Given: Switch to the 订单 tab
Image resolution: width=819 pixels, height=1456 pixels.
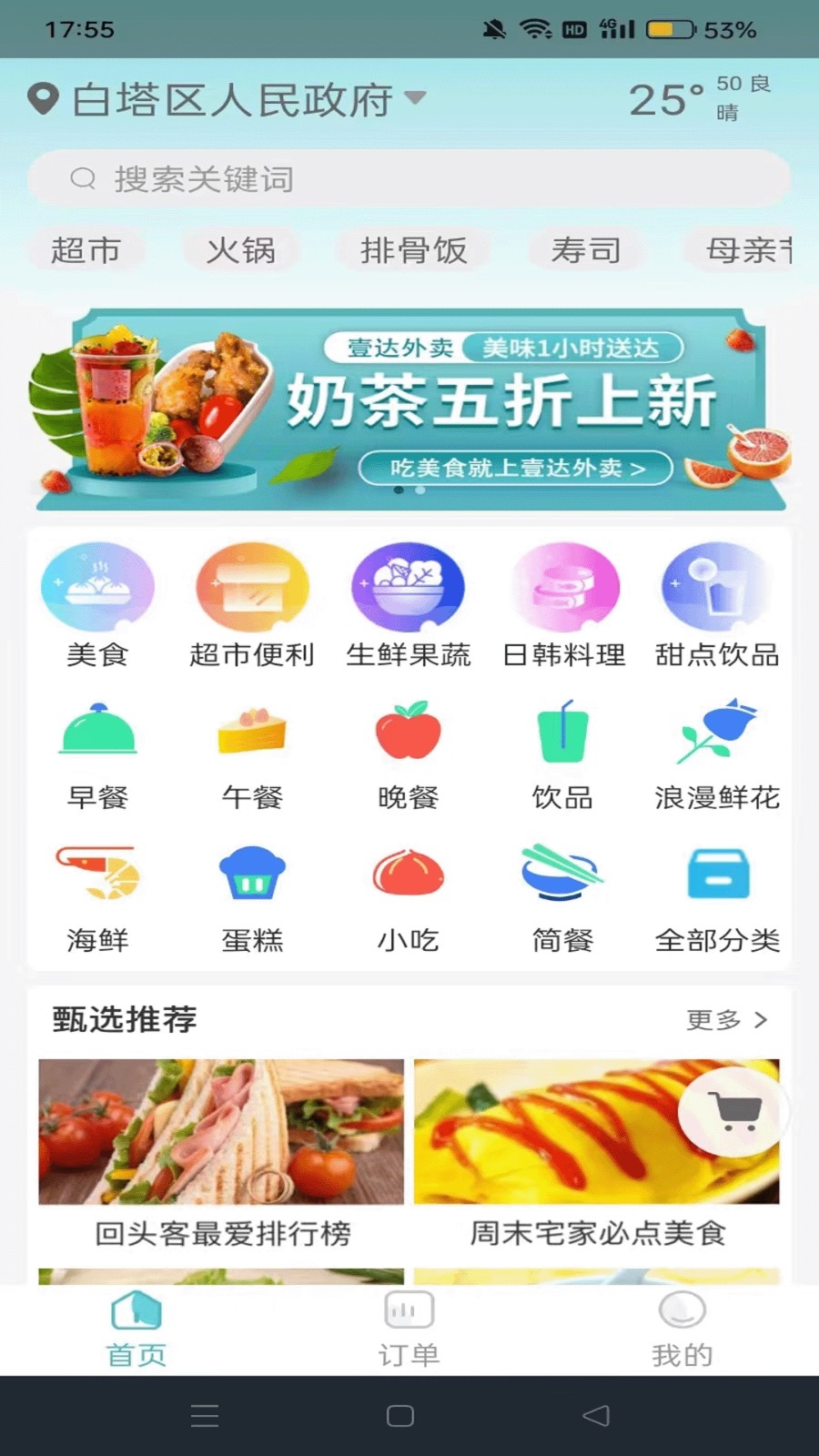Looking at the screenshot, I should click(409, 1329).
